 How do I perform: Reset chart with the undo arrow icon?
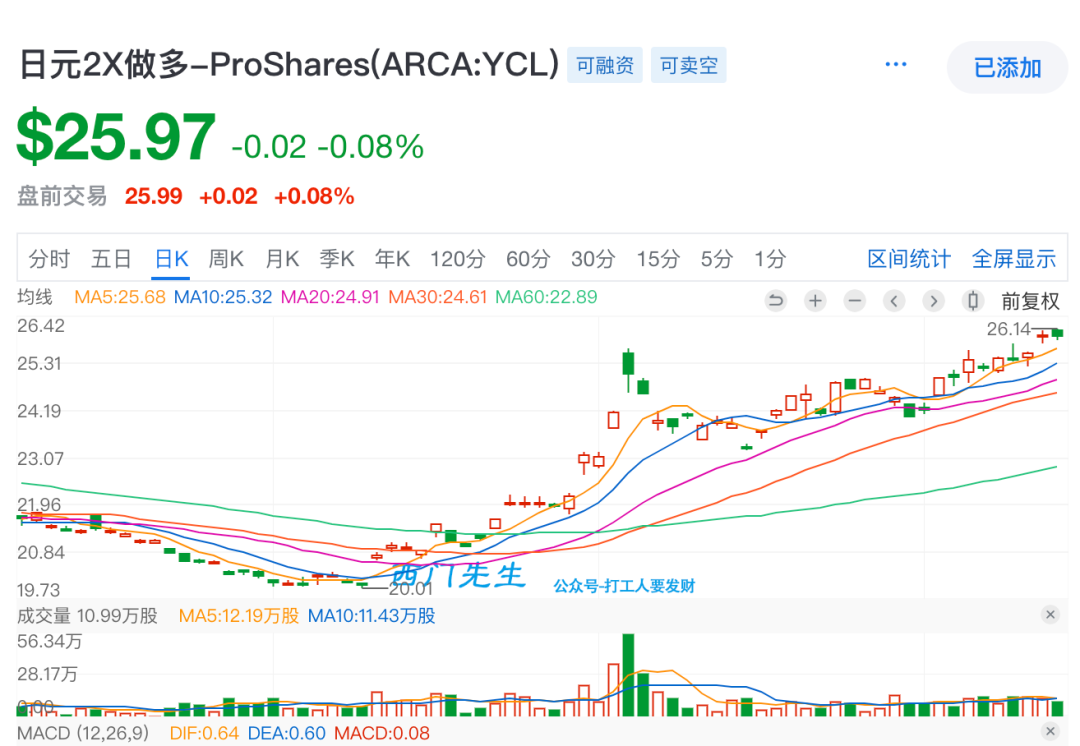776,300
